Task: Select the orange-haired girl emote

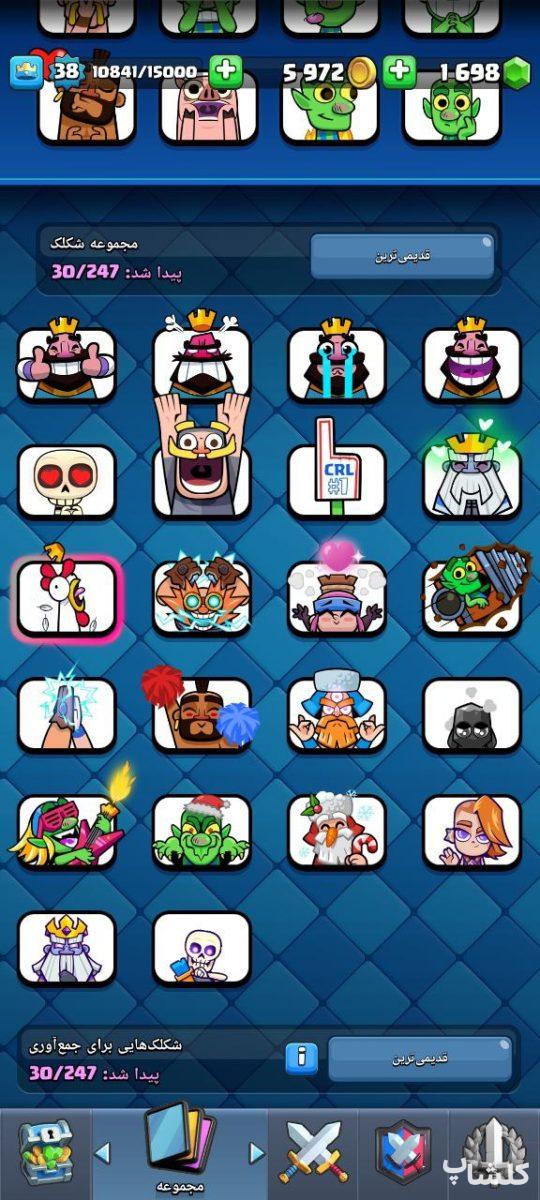Action: tap(472, 830)
